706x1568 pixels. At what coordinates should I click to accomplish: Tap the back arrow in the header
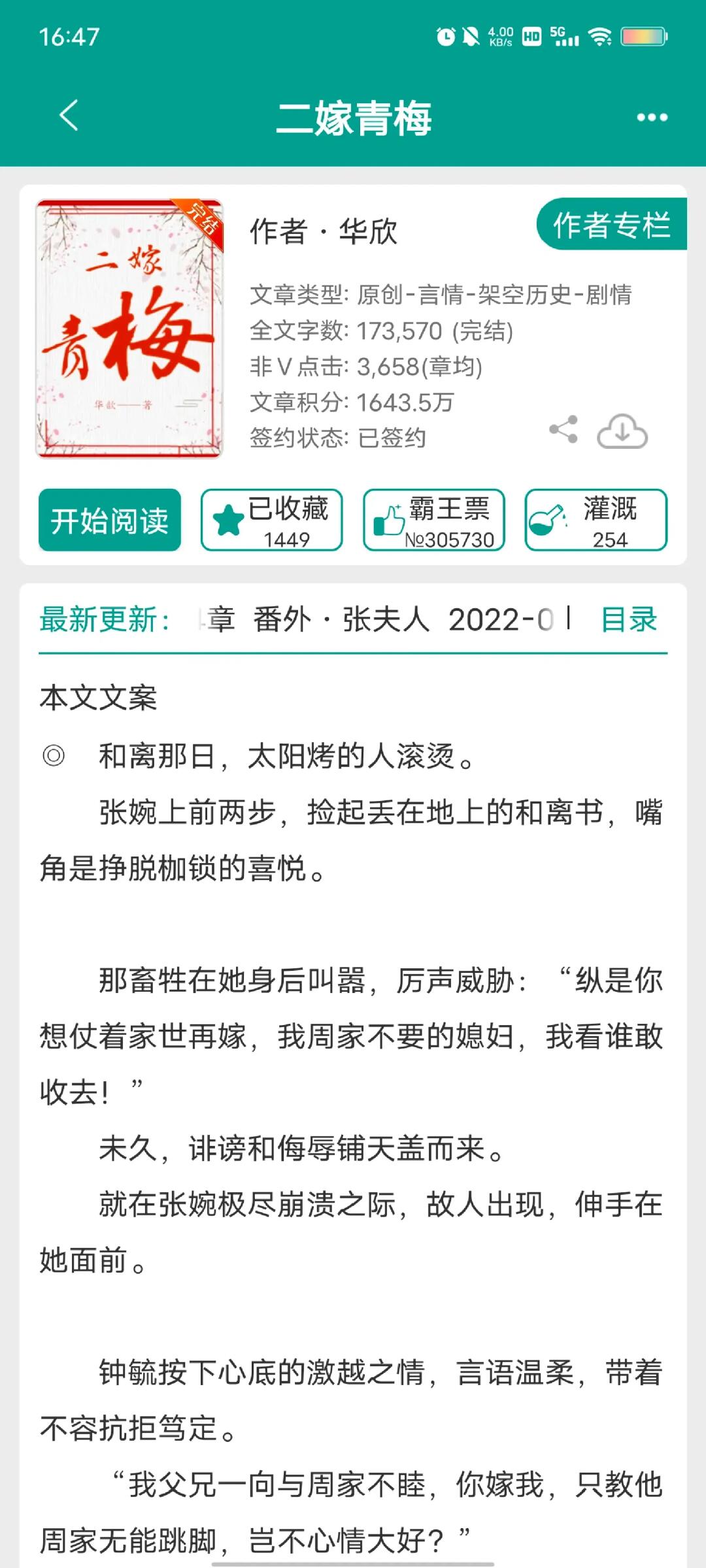click(64, 116)
